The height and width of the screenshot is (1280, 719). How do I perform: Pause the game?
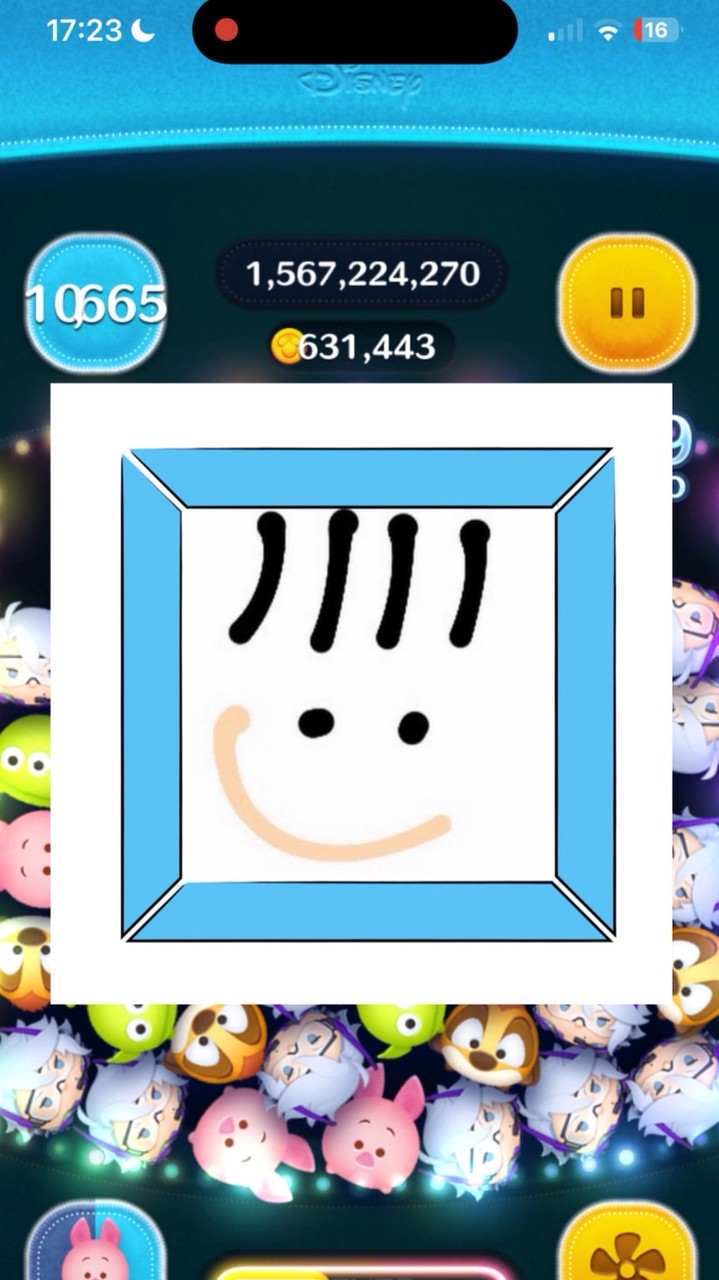pyautogui.click(x=627, y=303)
